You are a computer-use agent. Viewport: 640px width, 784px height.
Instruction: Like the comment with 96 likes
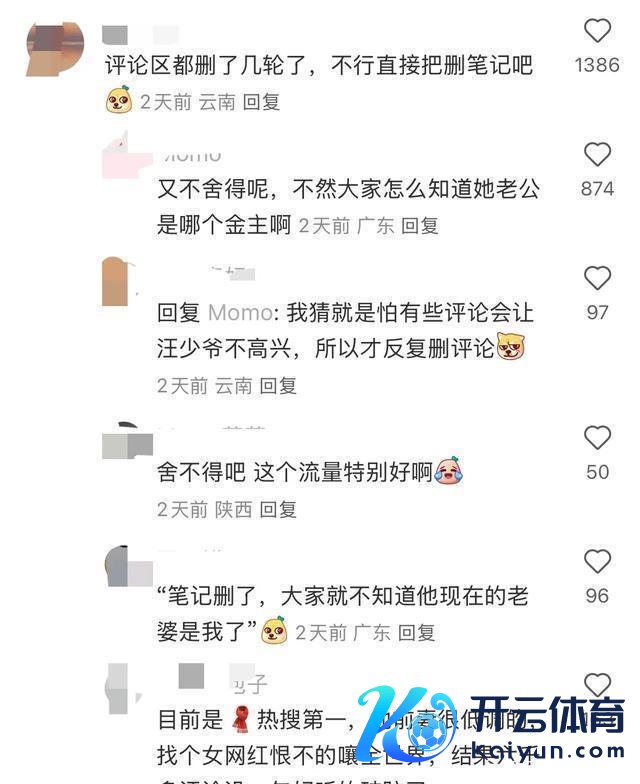(x=597, y=562)
